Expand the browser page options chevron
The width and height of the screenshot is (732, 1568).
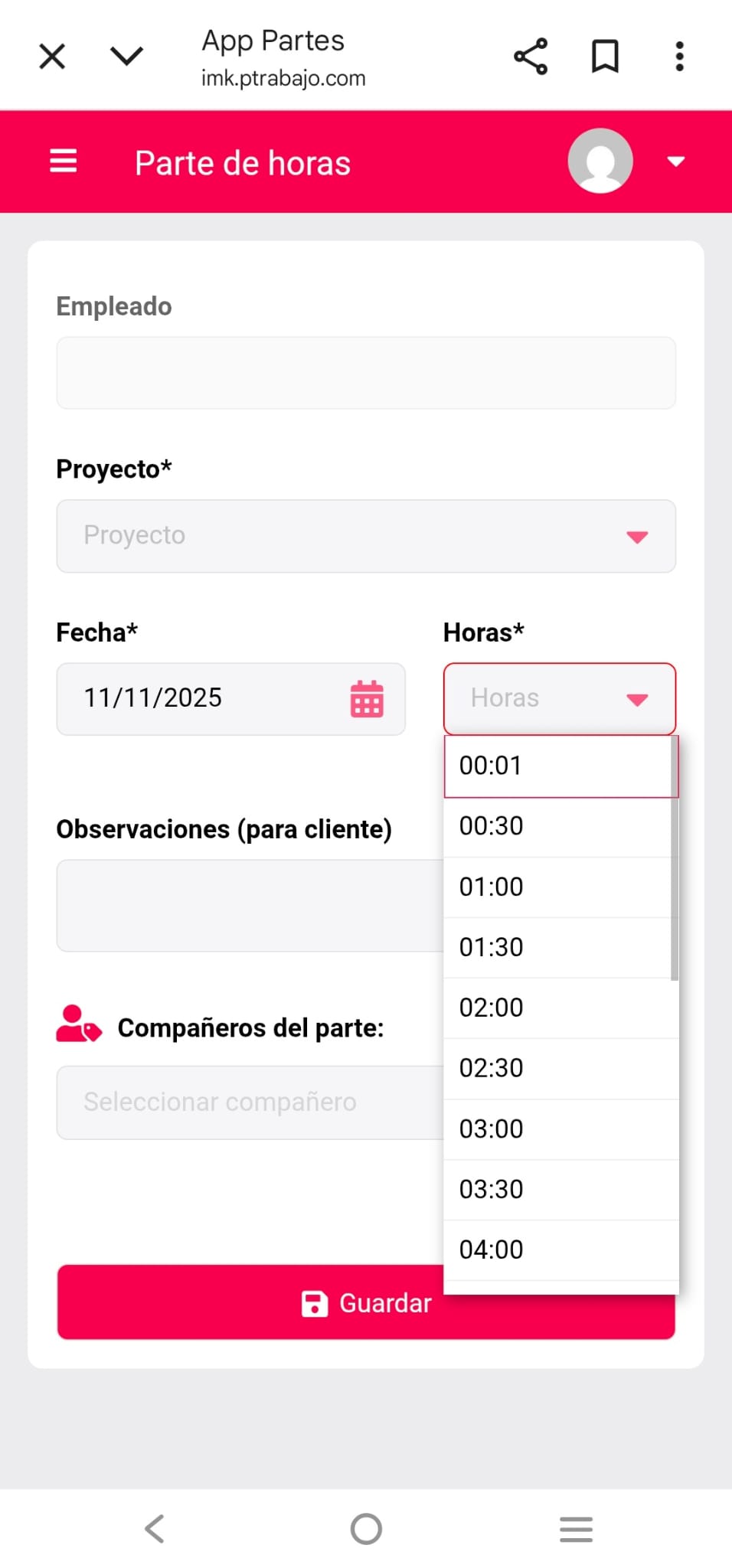(x=126, y=57)
